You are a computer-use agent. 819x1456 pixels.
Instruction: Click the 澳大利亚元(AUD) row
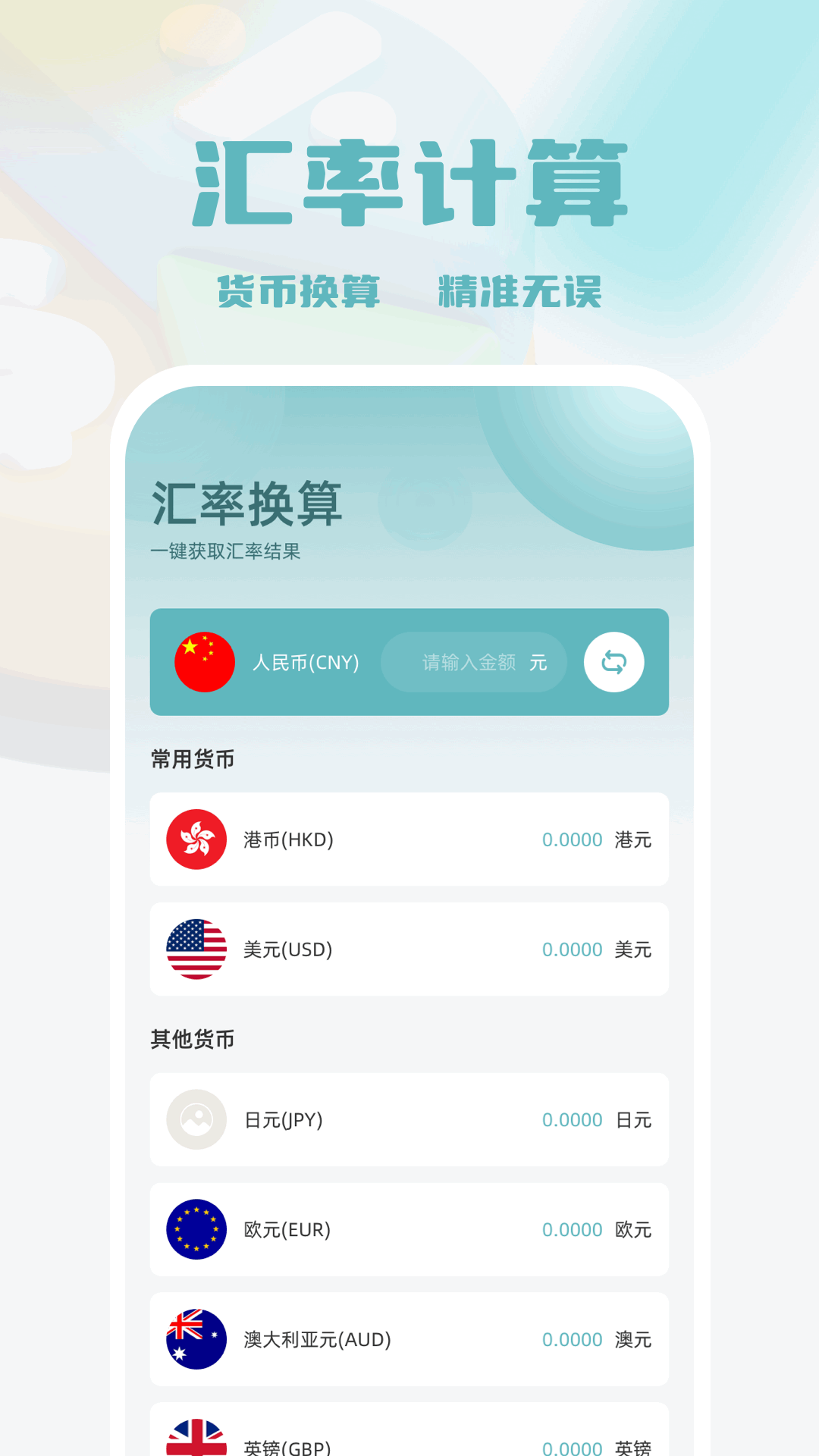(409, 1340)
